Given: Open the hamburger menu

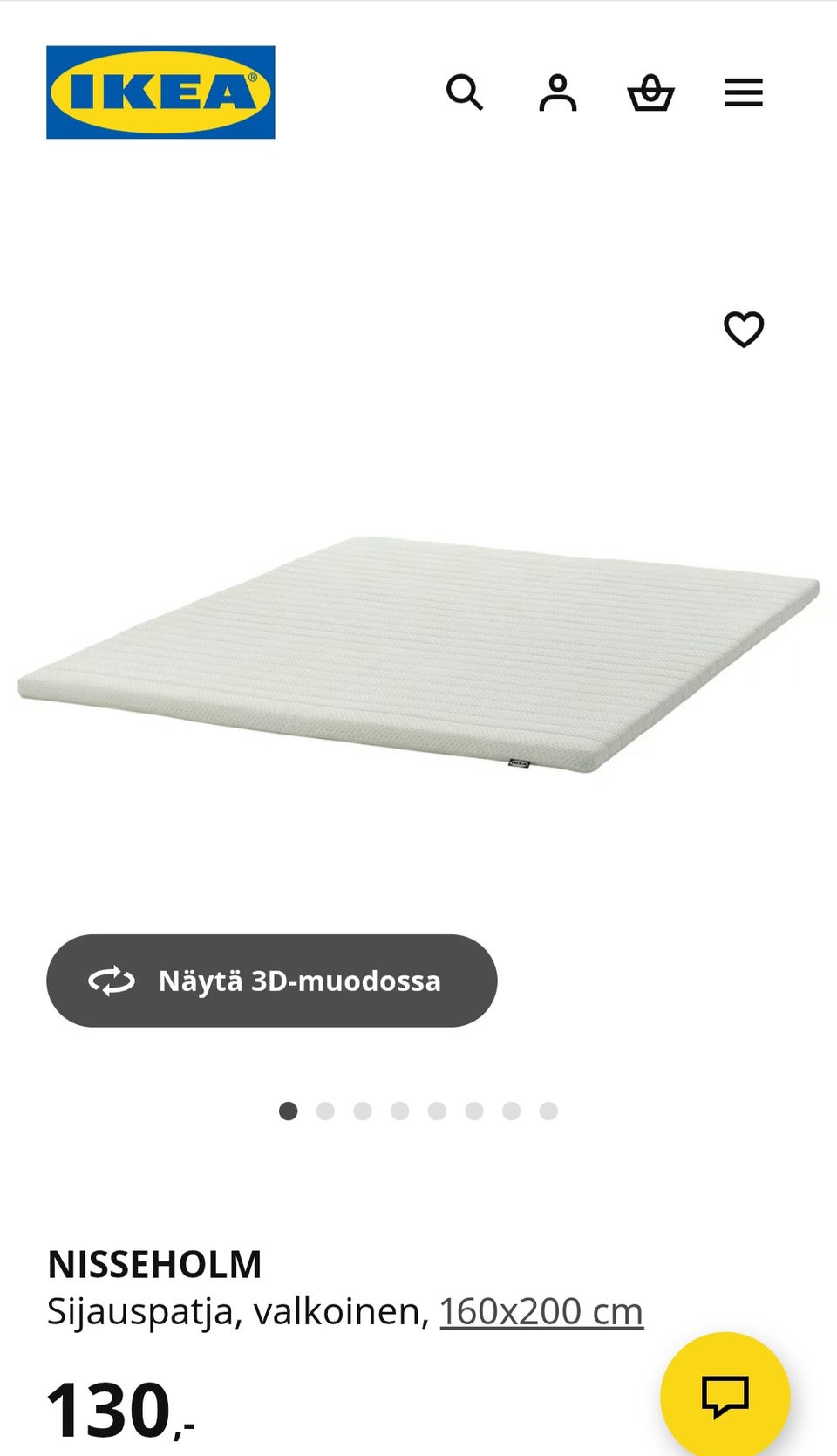Looking at the screenshot, I should click(x=744, y=92).
